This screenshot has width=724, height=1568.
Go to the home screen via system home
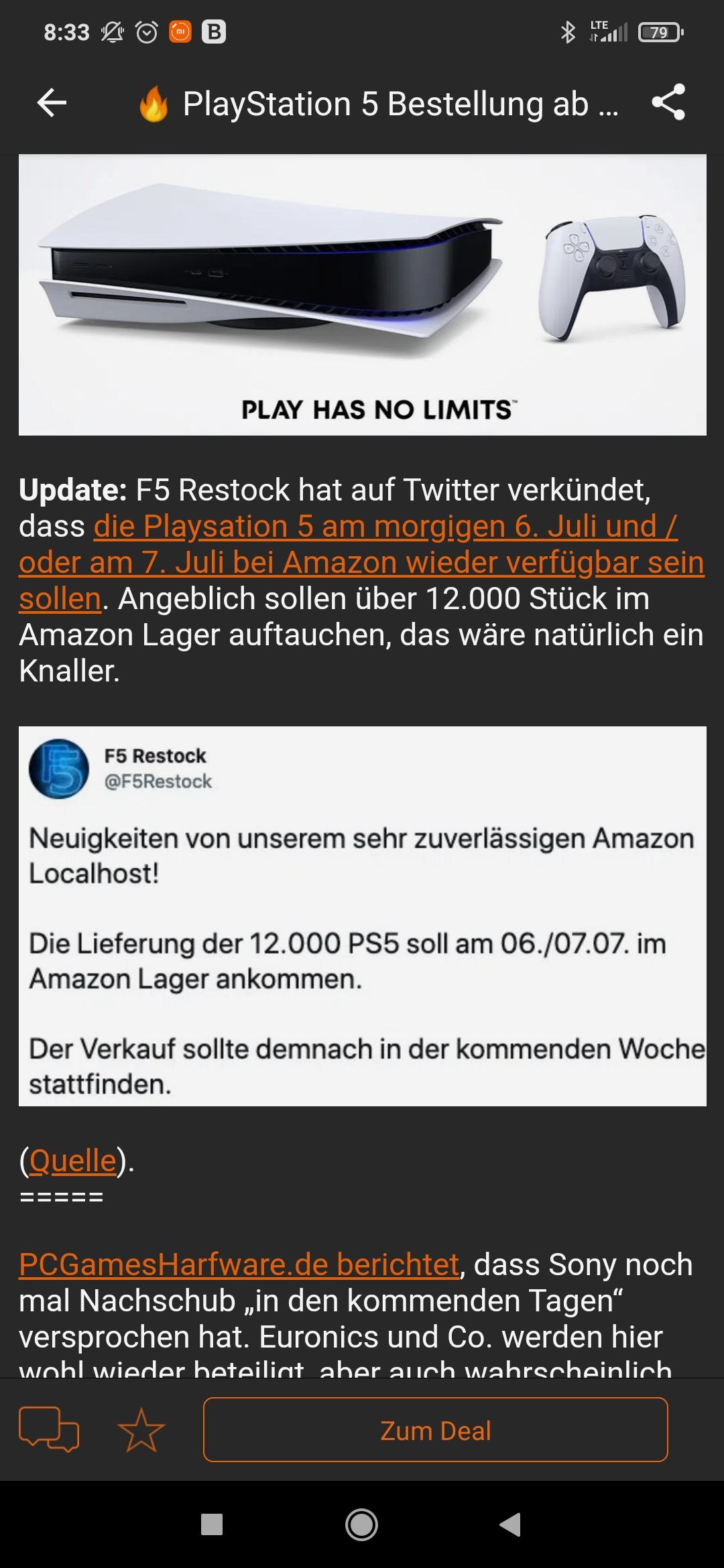362,1525
